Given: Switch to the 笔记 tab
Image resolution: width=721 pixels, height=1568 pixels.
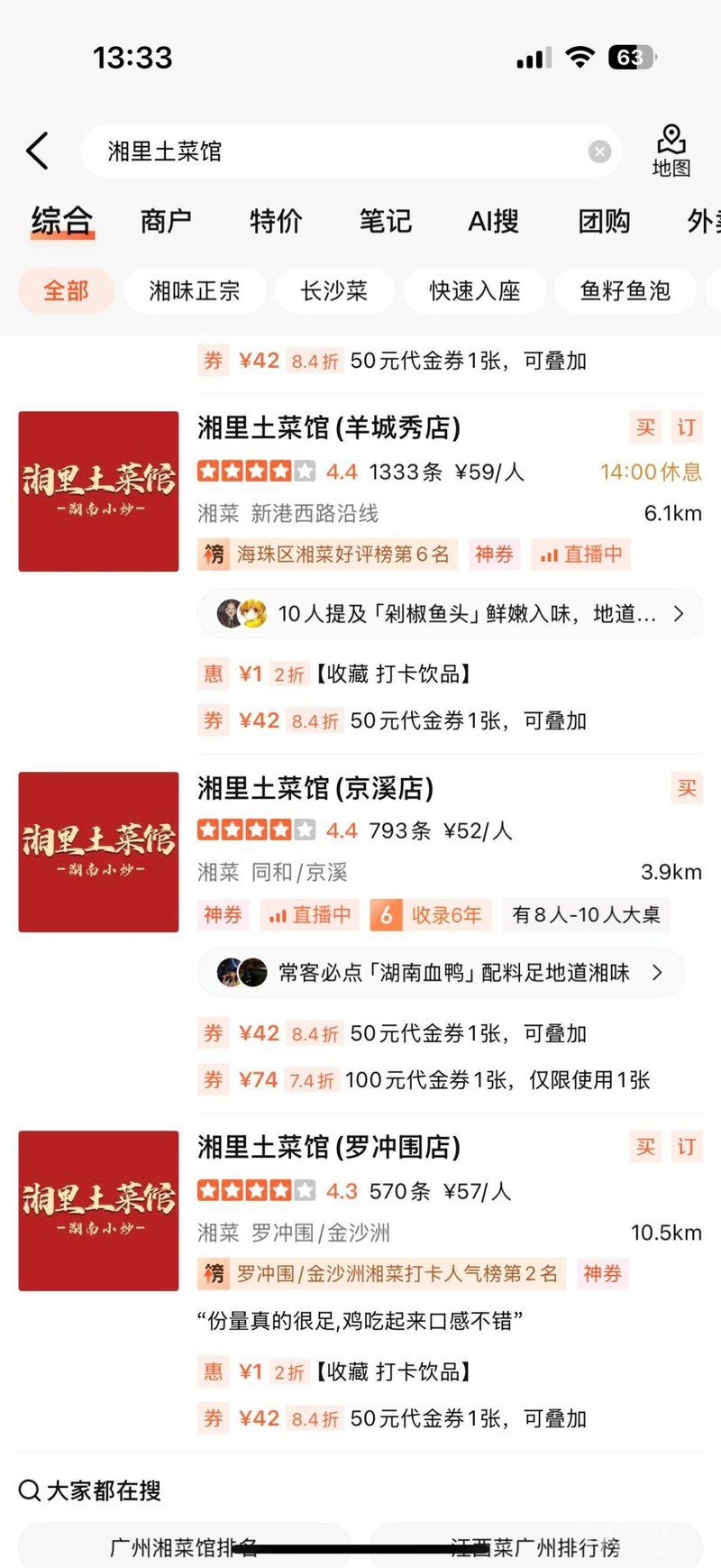Looking at the screenshot, I should pos(385,221).
